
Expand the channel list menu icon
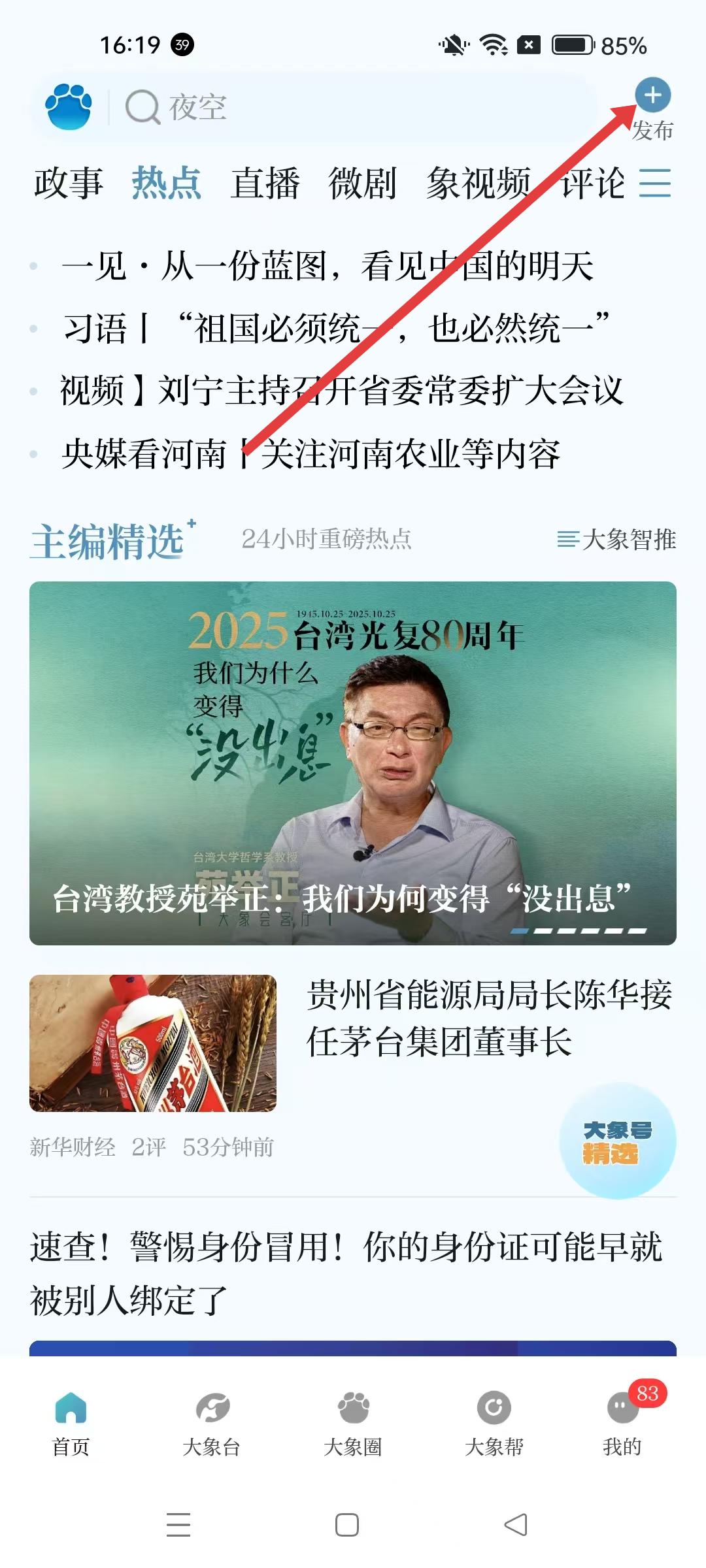tap(655, 183)
